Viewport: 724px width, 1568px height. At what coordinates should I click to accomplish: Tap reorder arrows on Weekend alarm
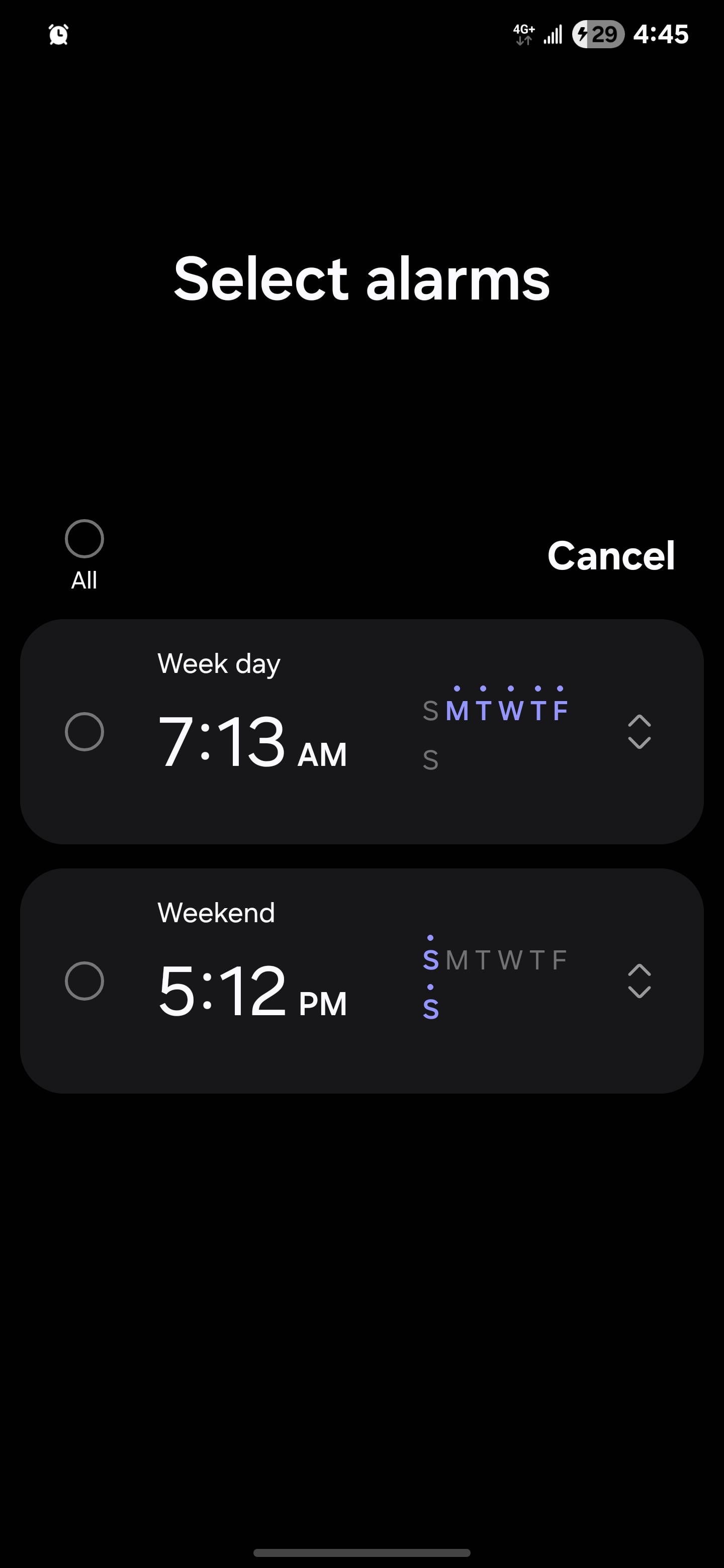[x=639, y=981]
